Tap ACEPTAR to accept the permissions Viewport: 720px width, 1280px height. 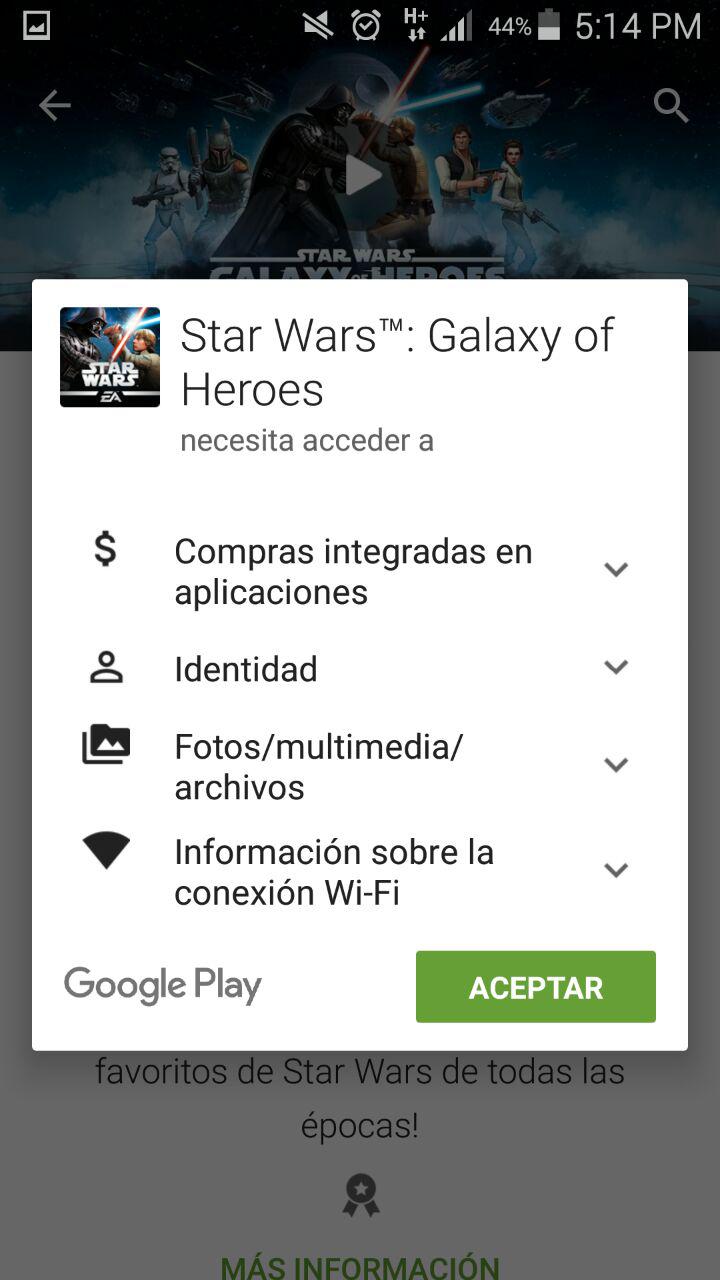[x=535, y=987]
